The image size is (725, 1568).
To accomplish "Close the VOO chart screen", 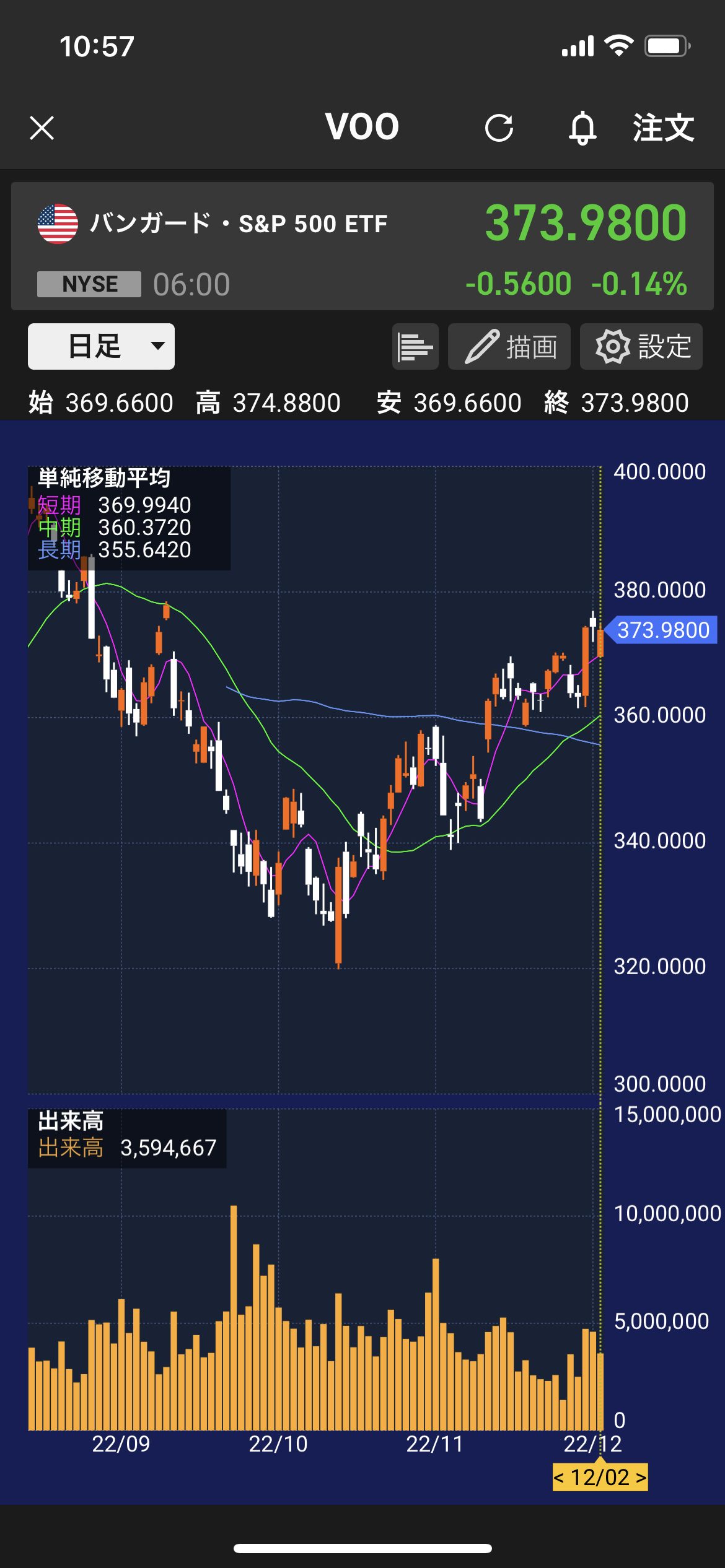I will [x=42, y=128].
